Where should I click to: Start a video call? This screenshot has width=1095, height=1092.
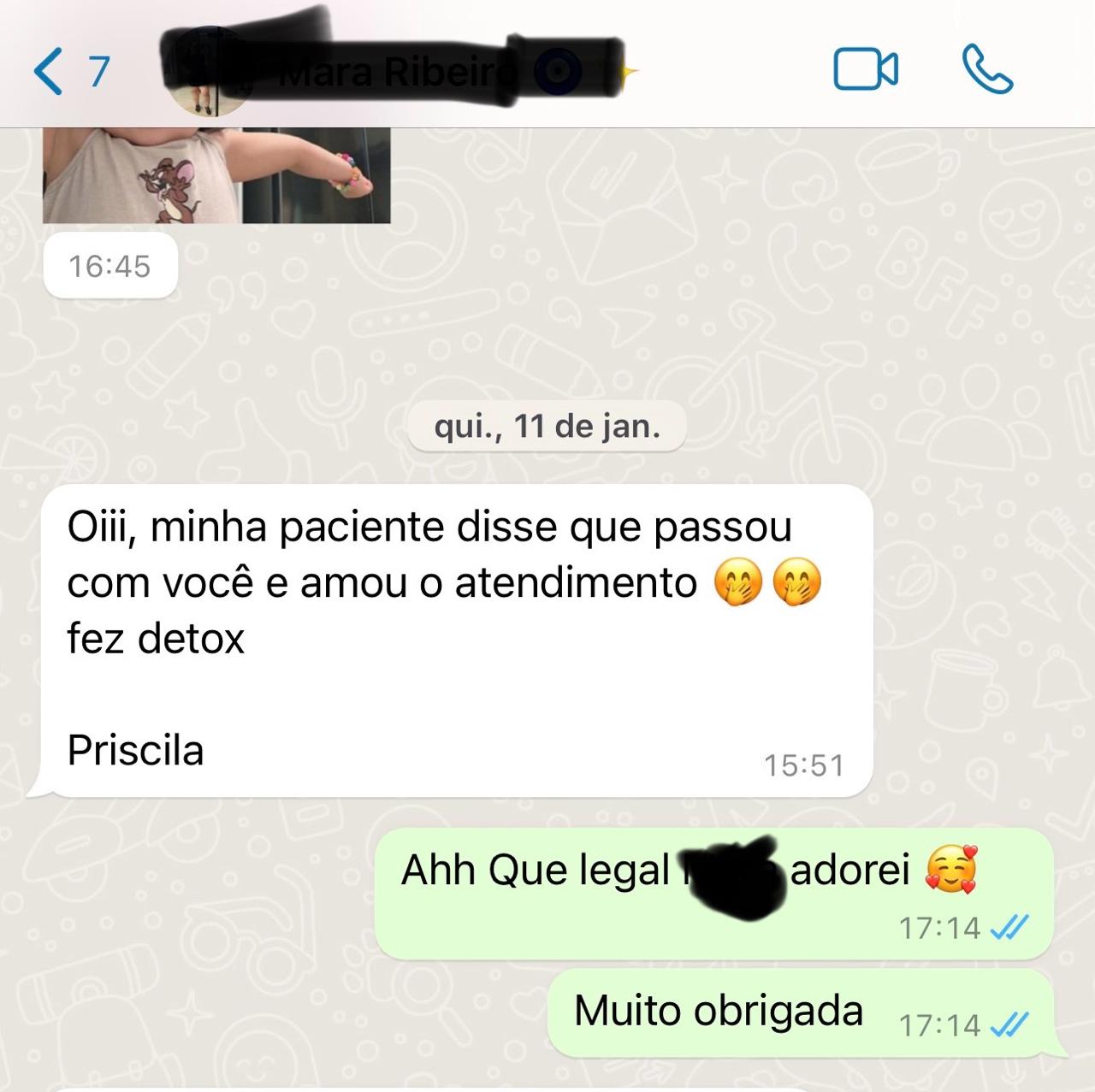pos(865,70)
